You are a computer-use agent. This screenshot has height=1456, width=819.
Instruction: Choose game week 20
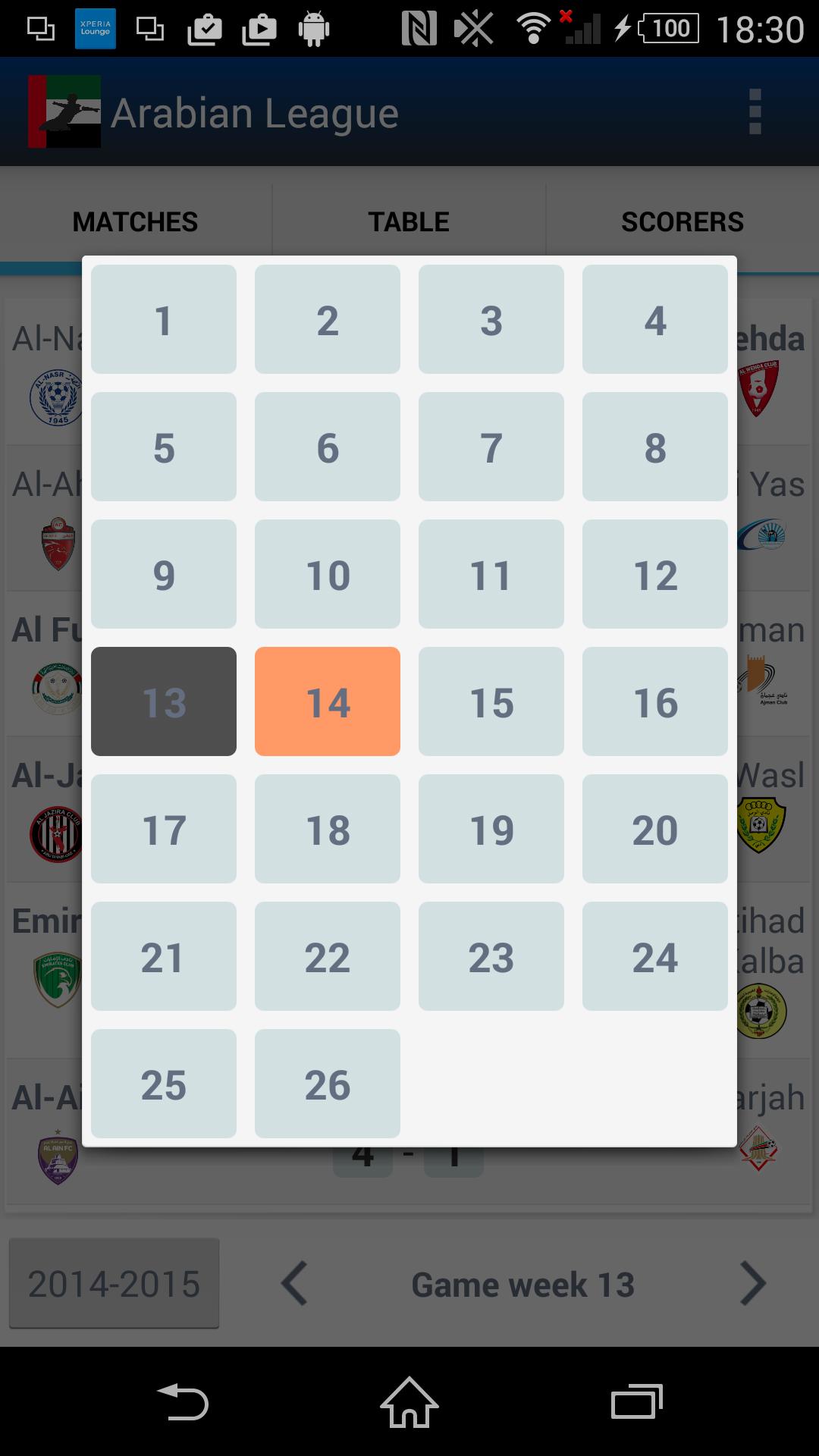pos(654,829)
